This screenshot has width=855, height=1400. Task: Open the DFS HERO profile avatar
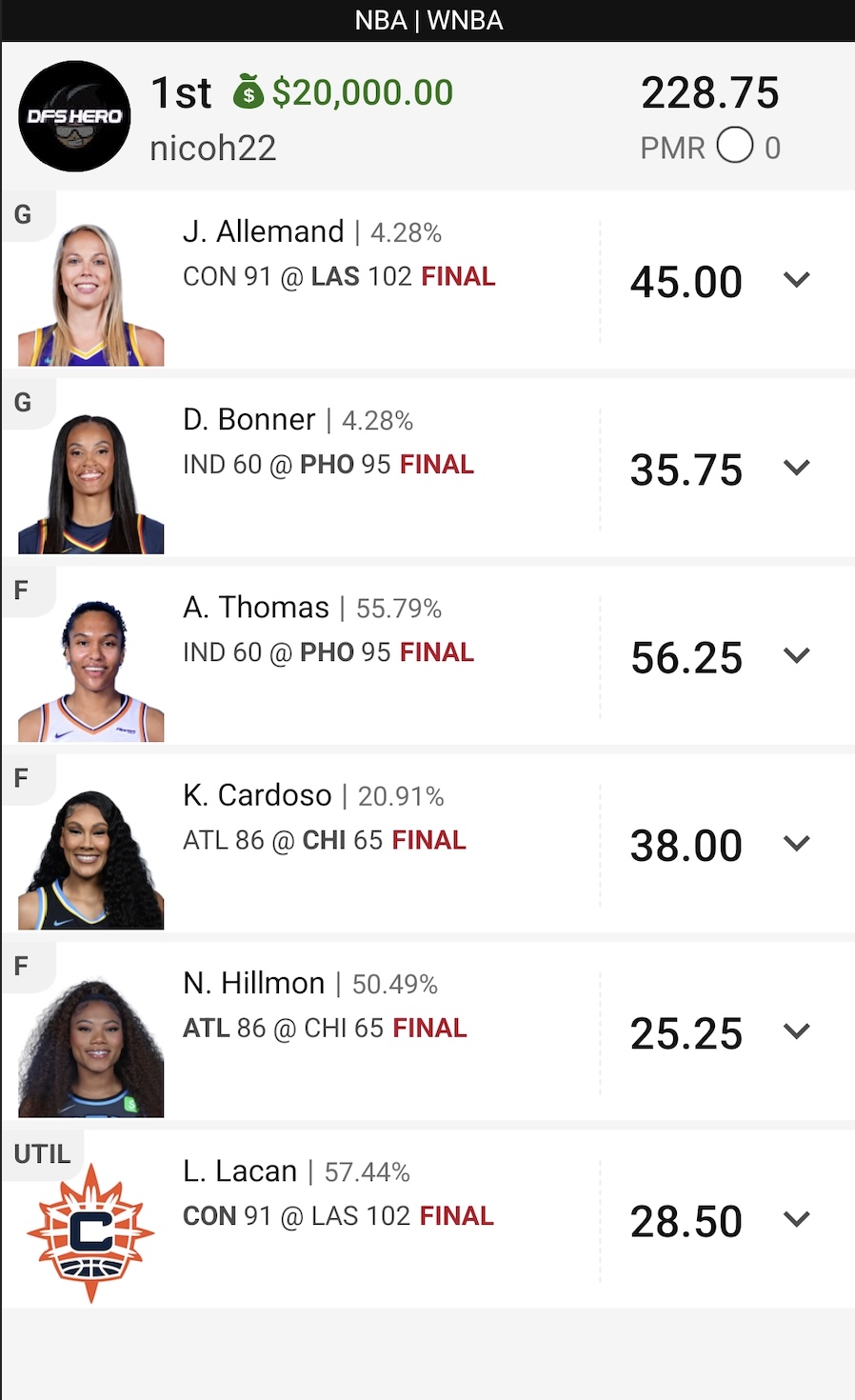[74, 116]
